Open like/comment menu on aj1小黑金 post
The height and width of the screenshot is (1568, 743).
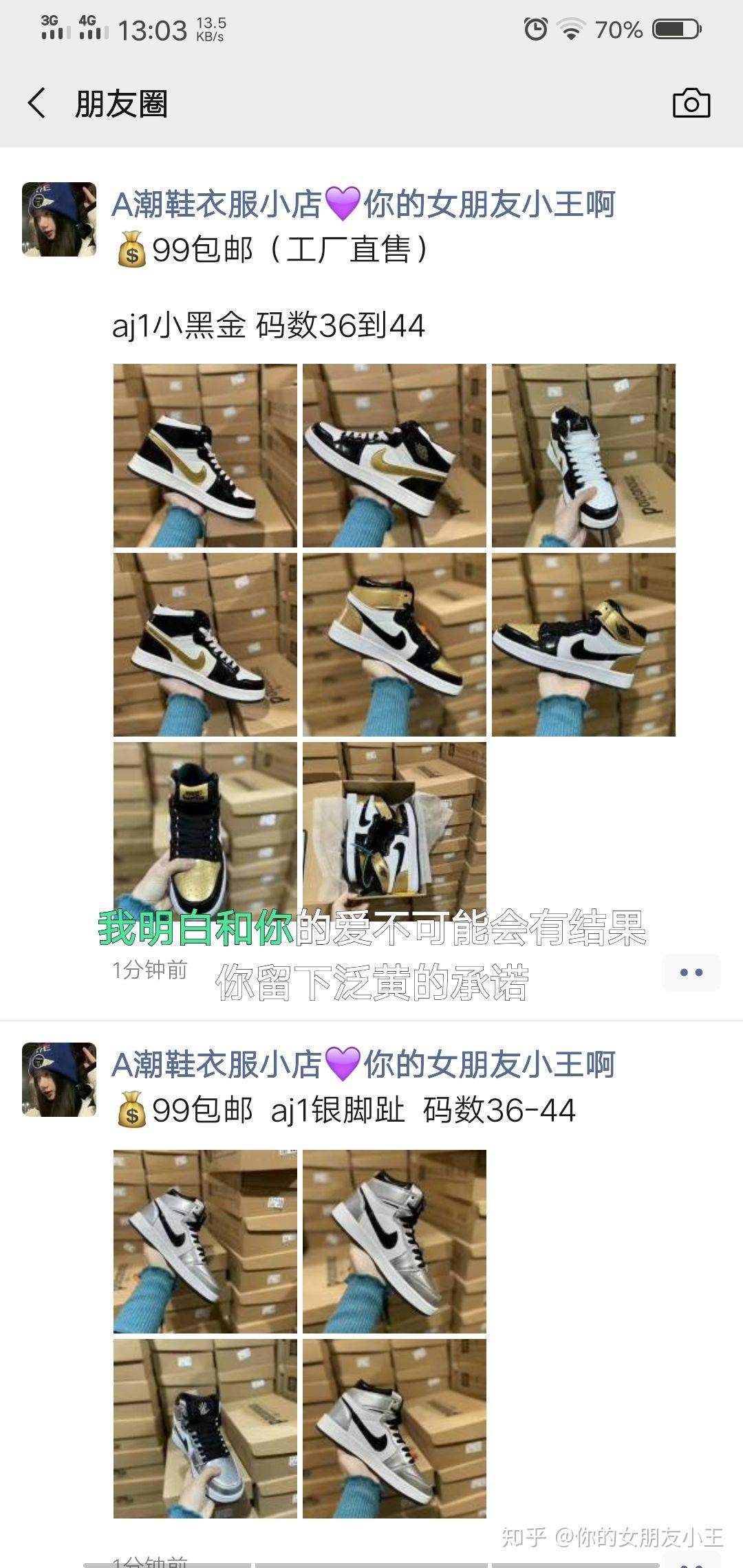pyautogui.click(x=691, y=972)
